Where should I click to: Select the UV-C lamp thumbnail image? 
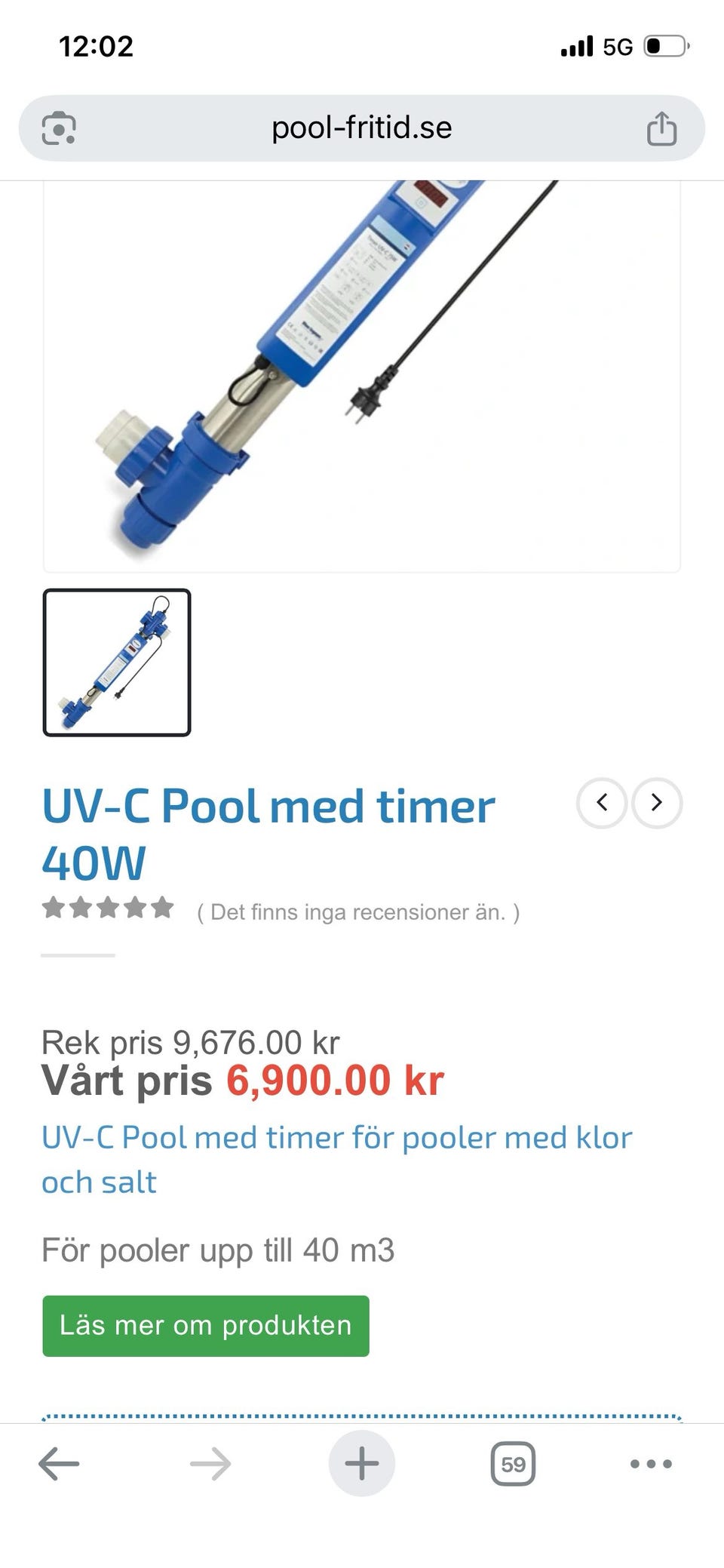tap(117, 663)
